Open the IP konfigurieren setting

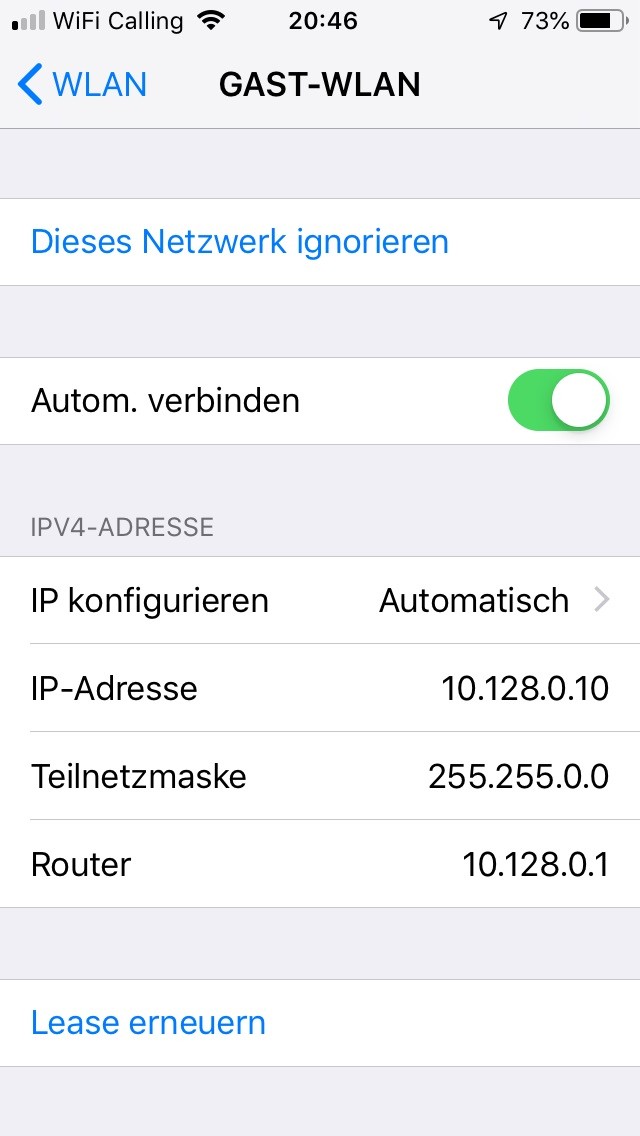pos(320,601)
